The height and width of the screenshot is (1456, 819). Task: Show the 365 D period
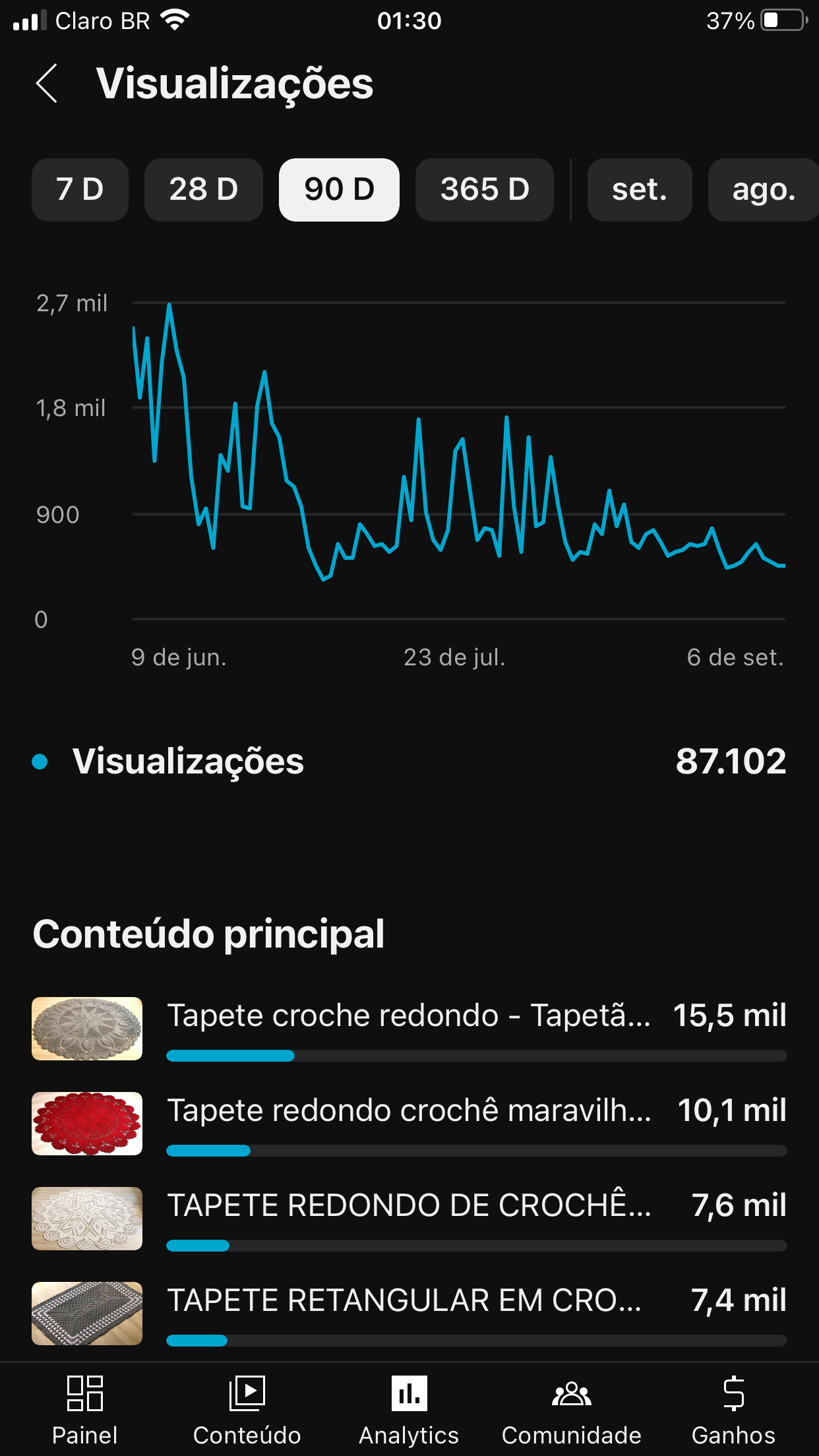[x=484, y=190]
